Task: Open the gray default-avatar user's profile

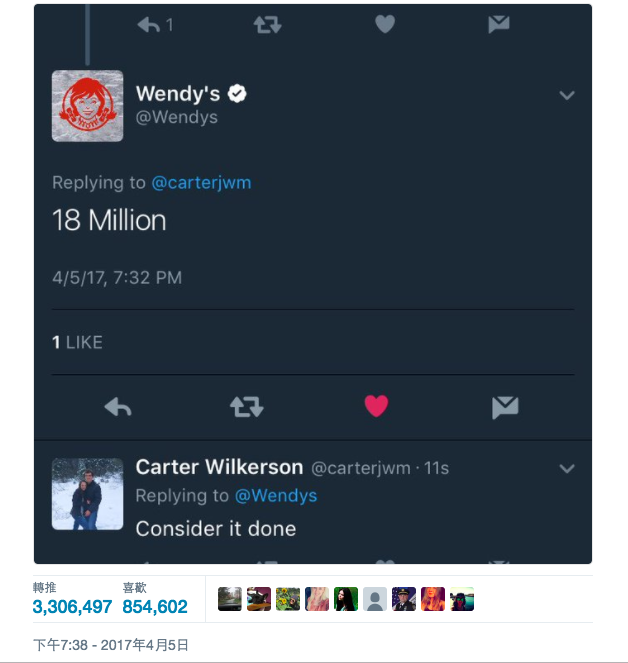Action: 375,600
